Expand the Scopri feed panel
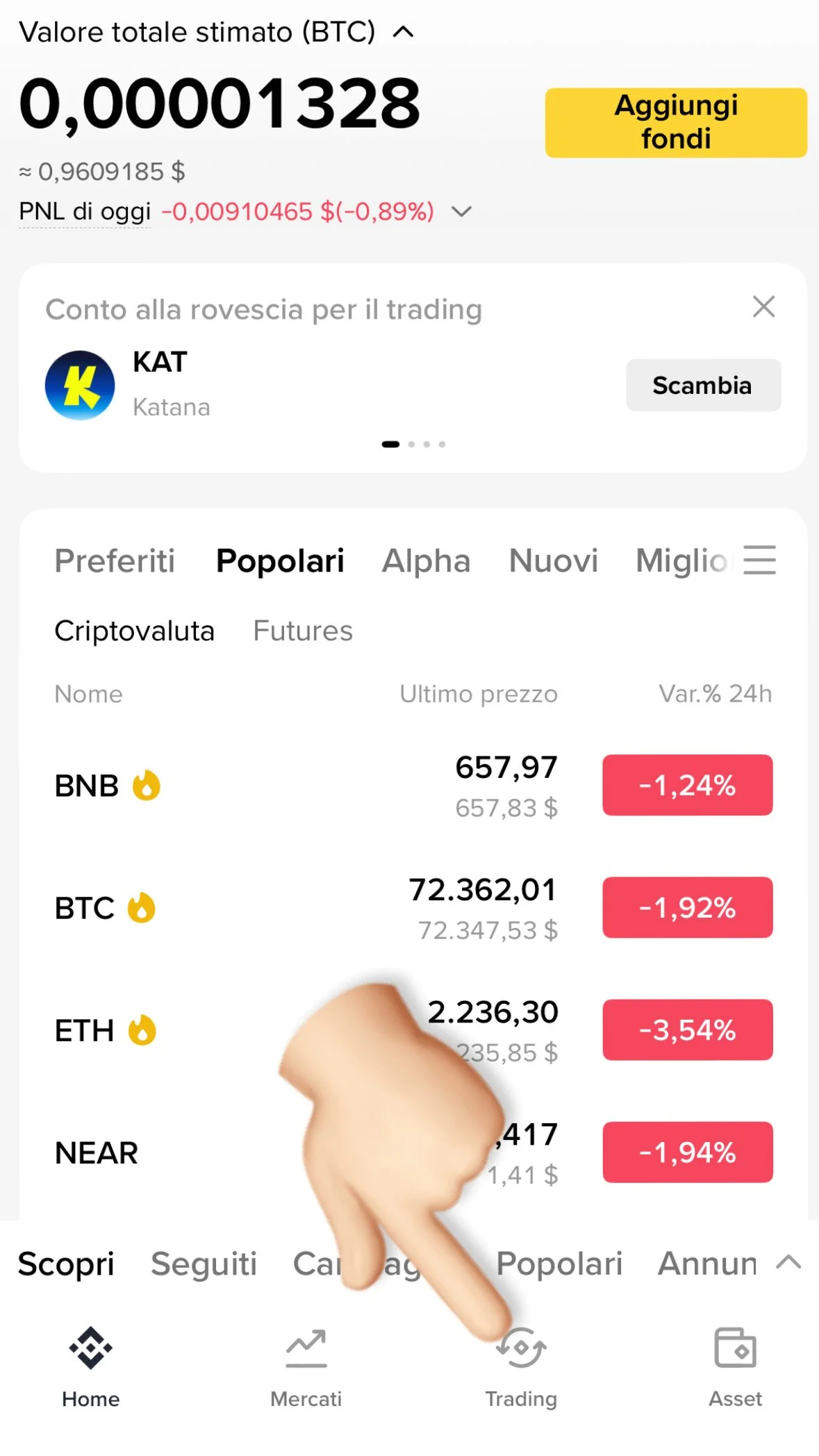819x1456 pixels. [x=788, y=1262]
